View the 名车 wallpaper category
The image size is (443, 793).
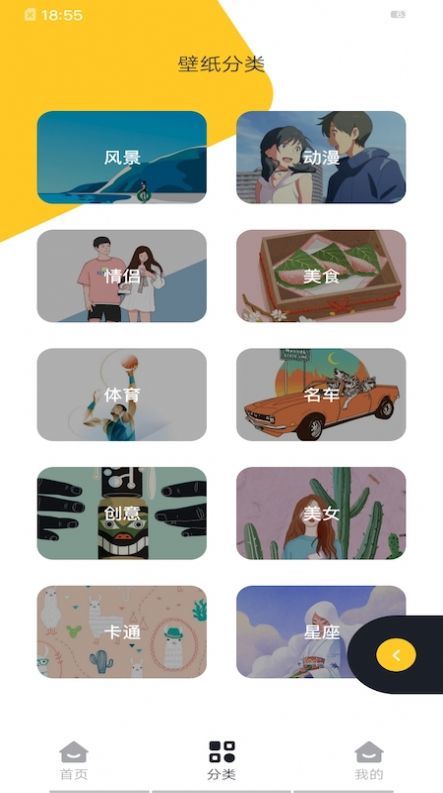321,394
